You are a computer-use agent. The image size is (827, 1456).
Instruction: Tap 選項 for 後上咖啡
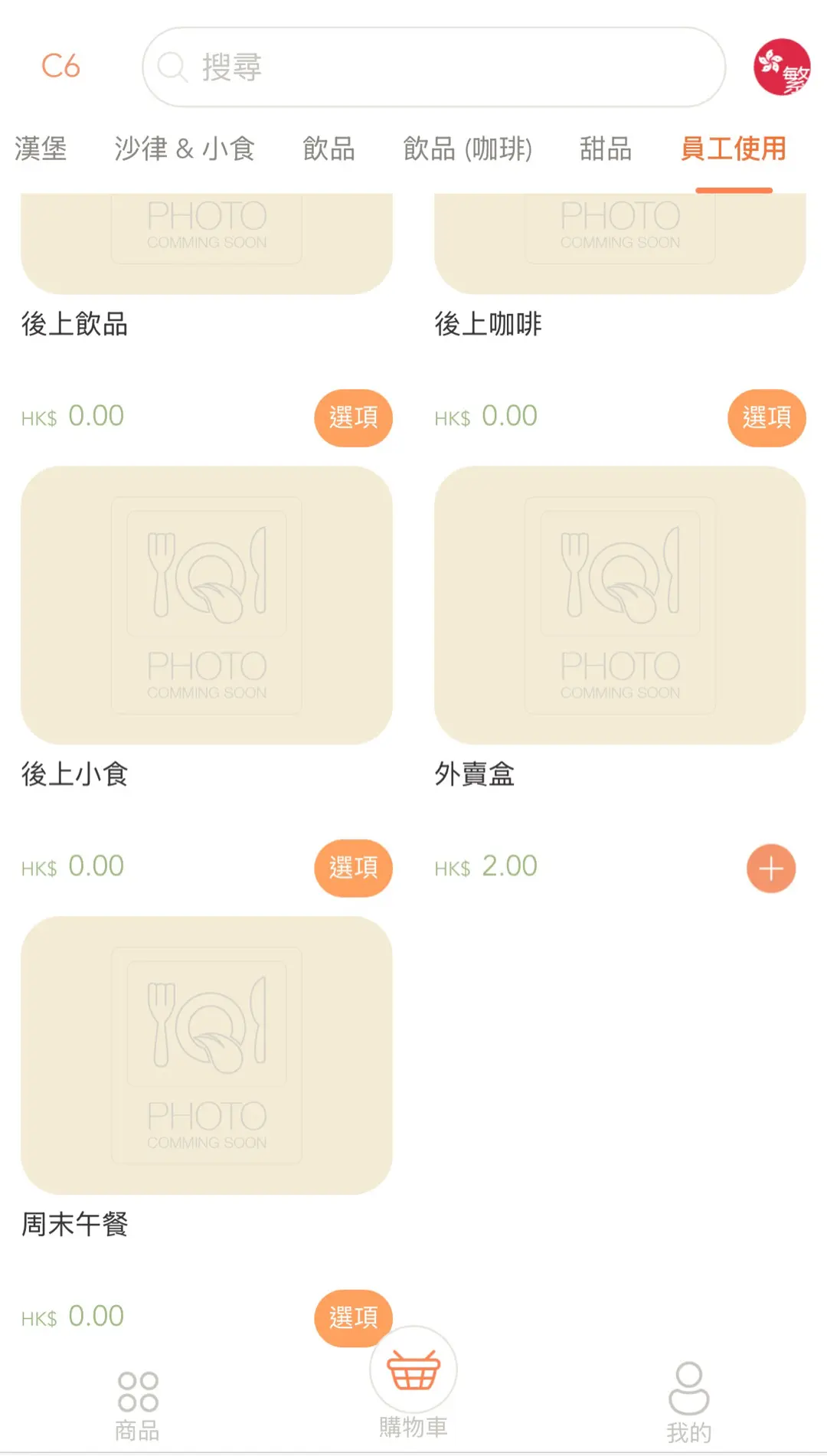[x=767, y=417]
